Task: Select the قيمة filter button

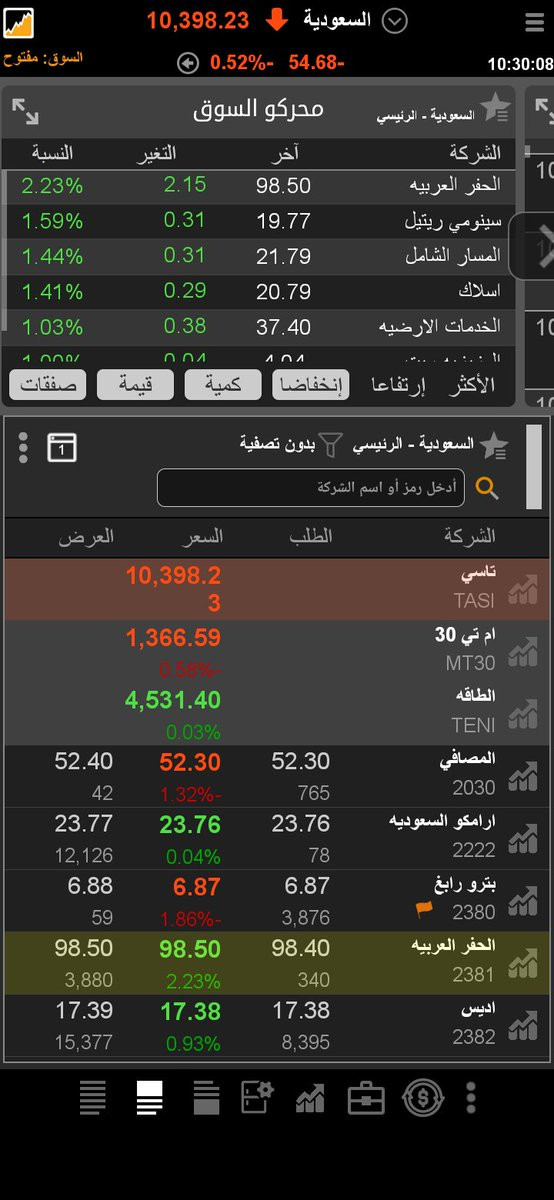Action: pyautogui.click(x=135, y=384)
